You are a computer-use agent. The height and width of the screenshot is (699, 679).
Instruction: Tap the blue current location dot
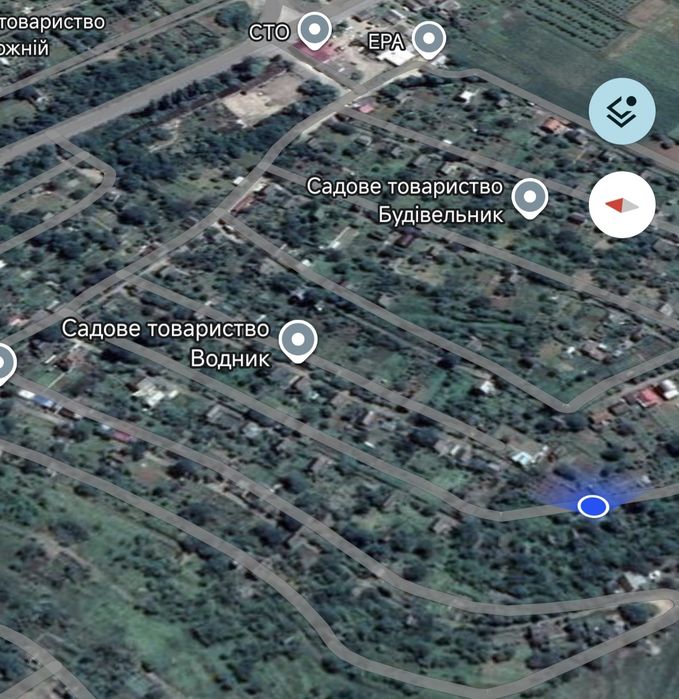point(593,507)
